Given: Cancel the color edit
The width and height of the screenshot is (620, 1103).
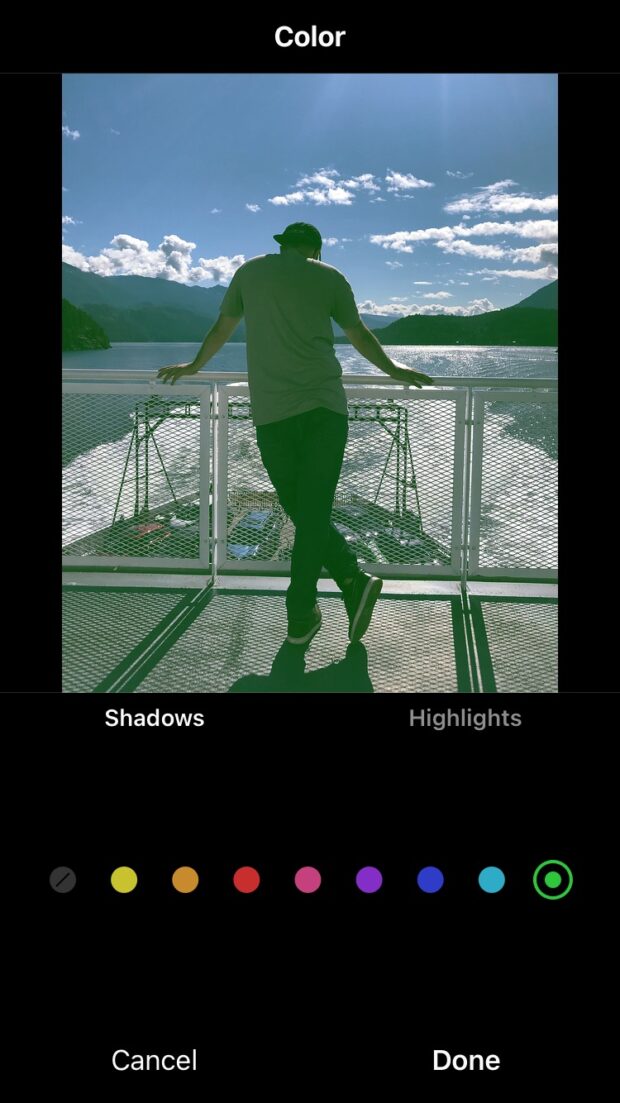Looking at the screenshot, I should click(154, 1060).
